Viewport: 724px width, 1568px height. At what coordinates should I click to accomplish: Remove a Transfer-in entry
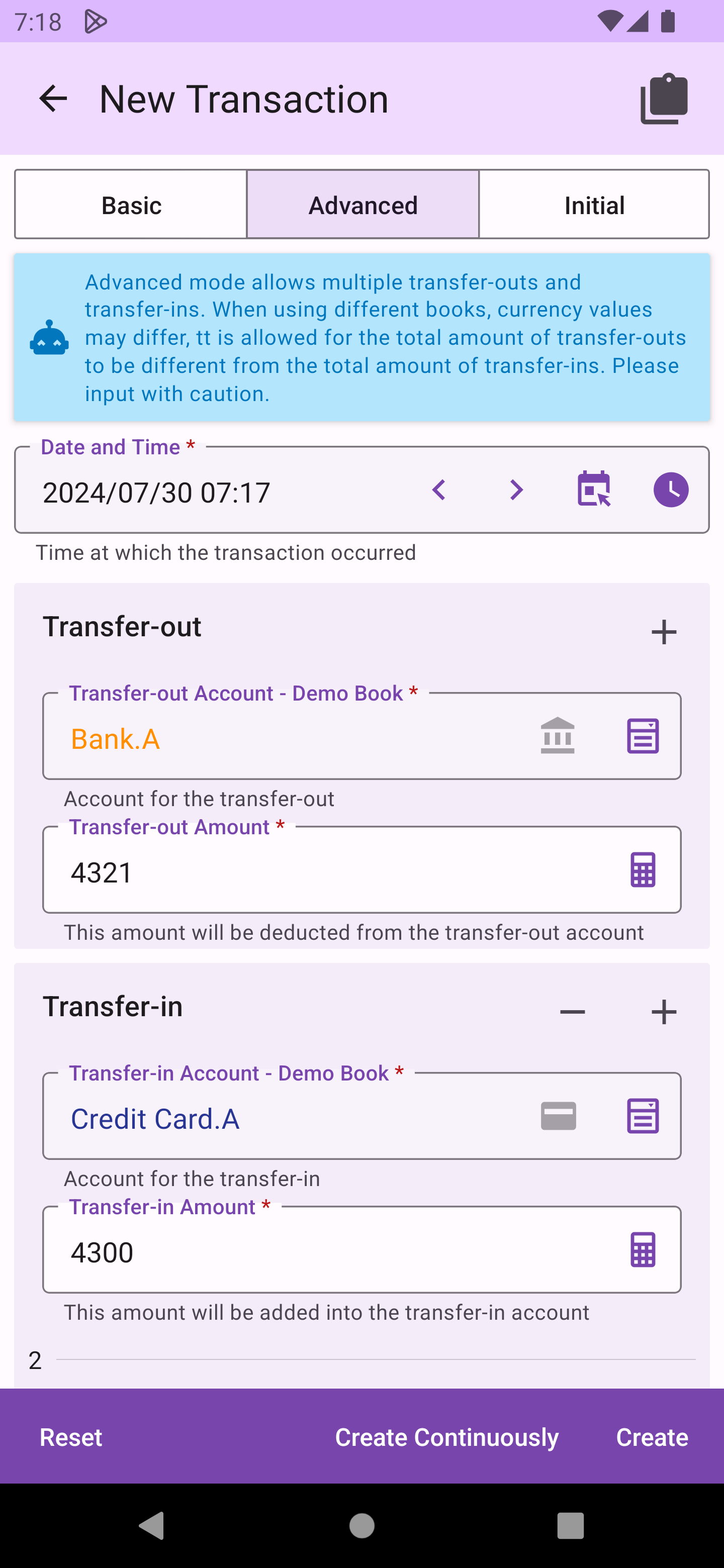[572, 1012]
